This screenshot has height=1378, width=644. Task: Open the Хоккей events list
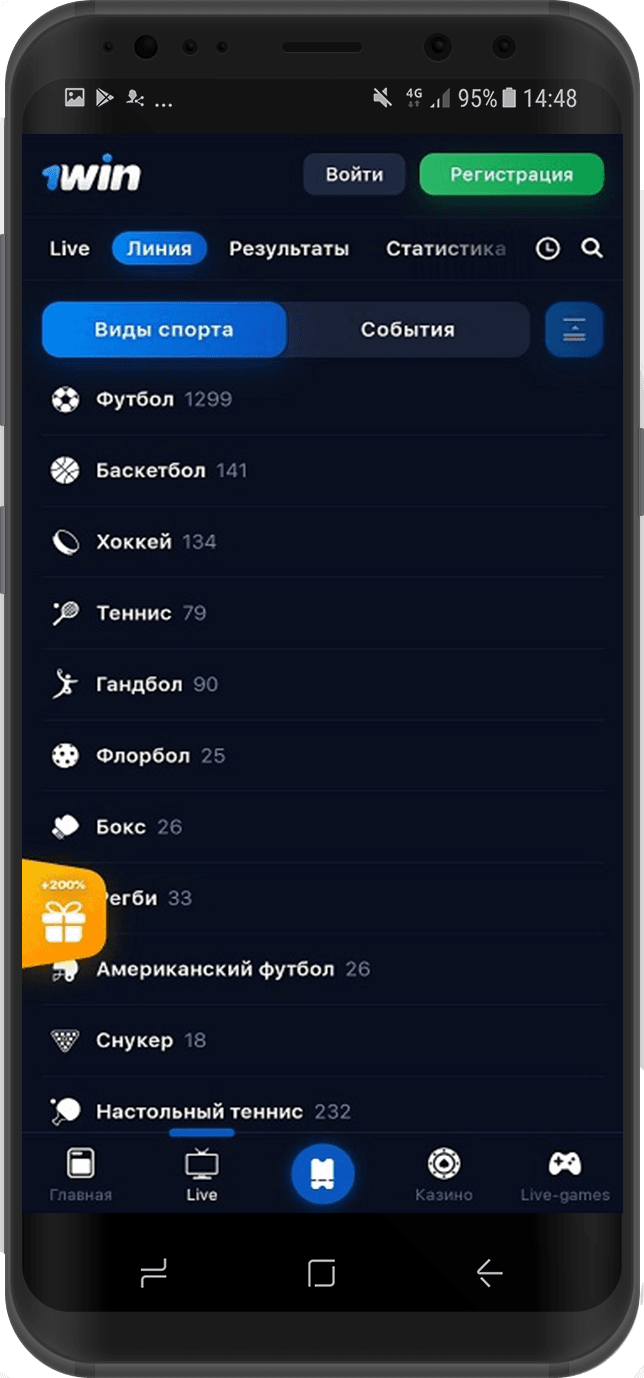click(134, 542)
